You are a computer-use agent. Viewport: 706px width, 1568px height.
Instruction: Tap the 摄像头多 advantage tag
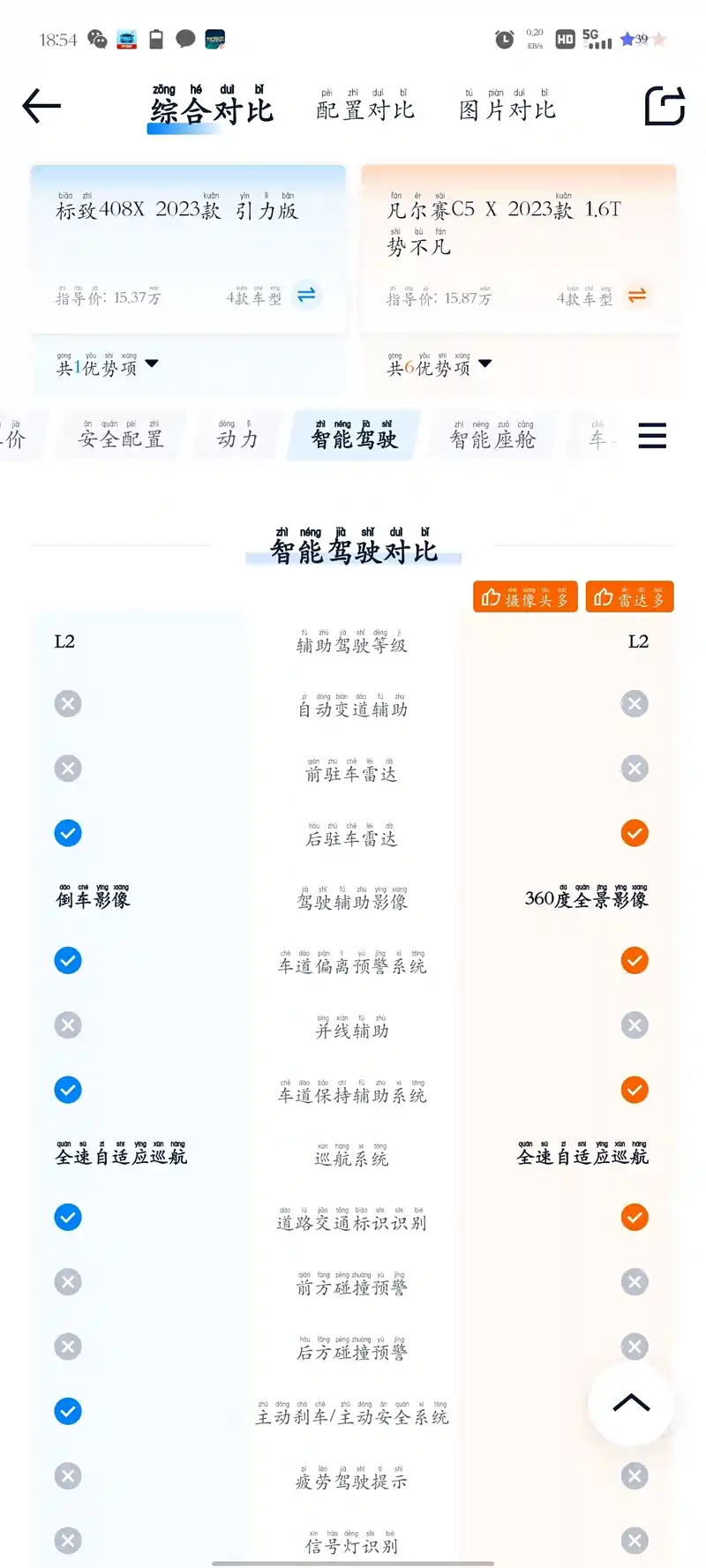[525, 597]
